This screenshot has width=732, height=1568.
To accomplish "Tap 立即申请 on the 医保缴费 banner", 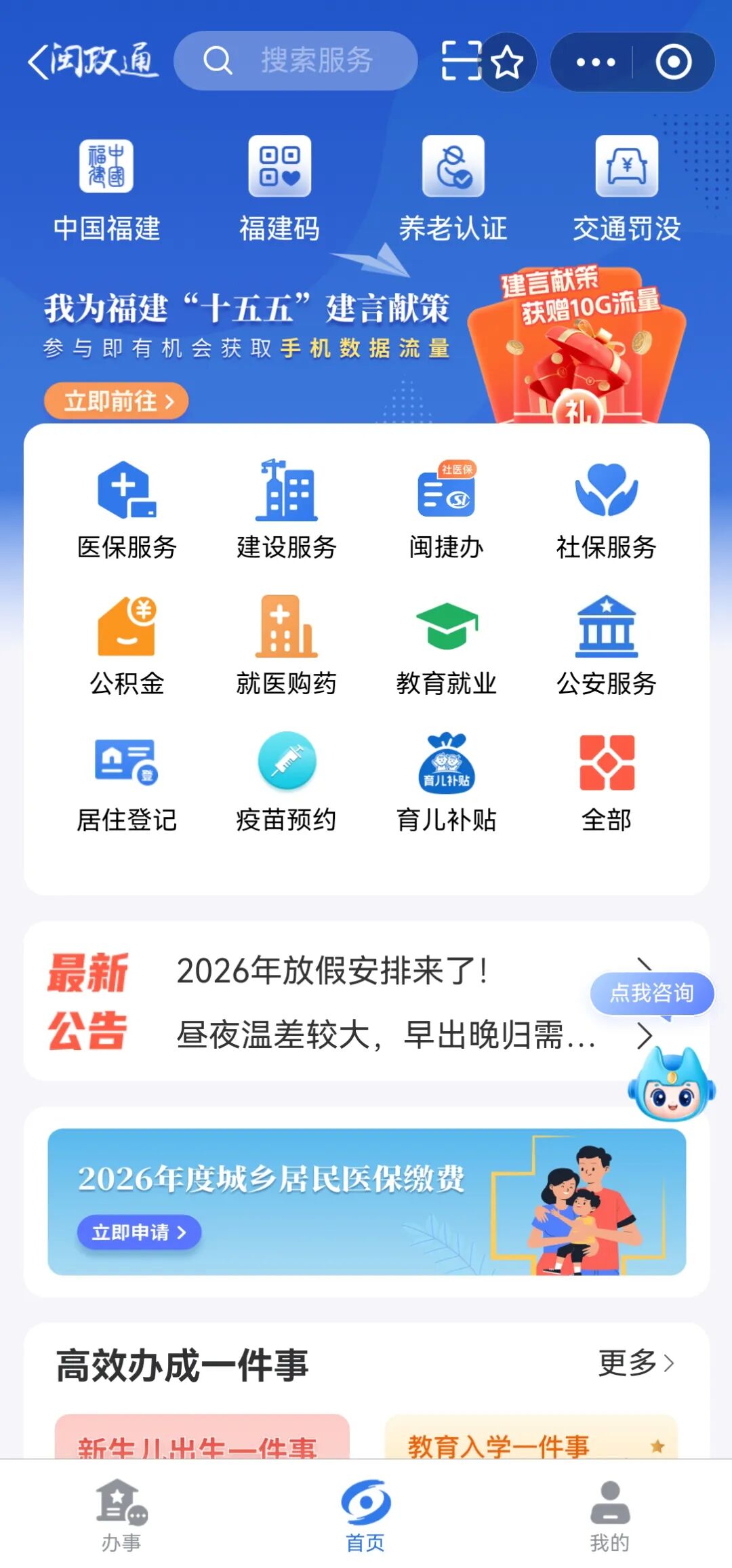I will pos(139,1232).
